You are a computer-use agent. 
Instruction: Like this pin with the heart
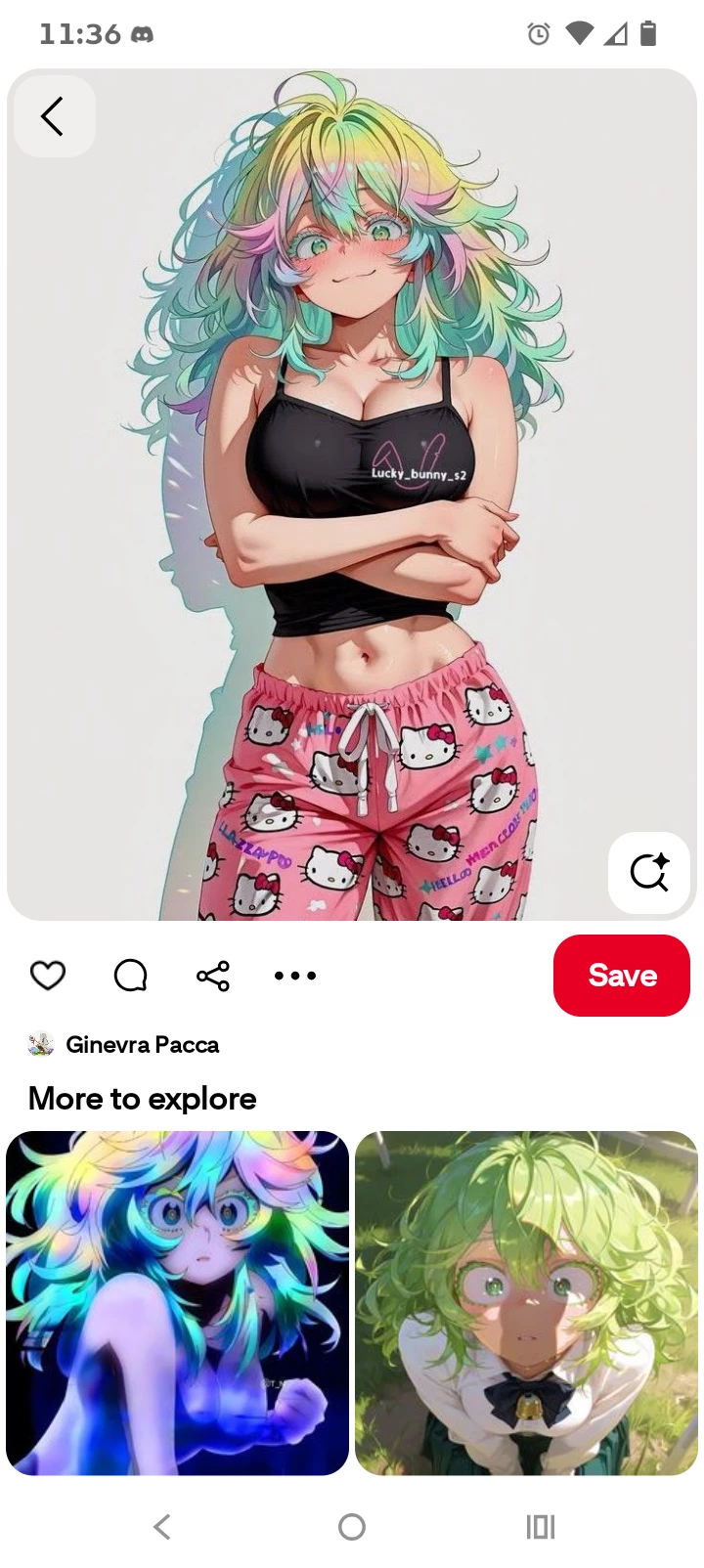[x=48, y=976]
